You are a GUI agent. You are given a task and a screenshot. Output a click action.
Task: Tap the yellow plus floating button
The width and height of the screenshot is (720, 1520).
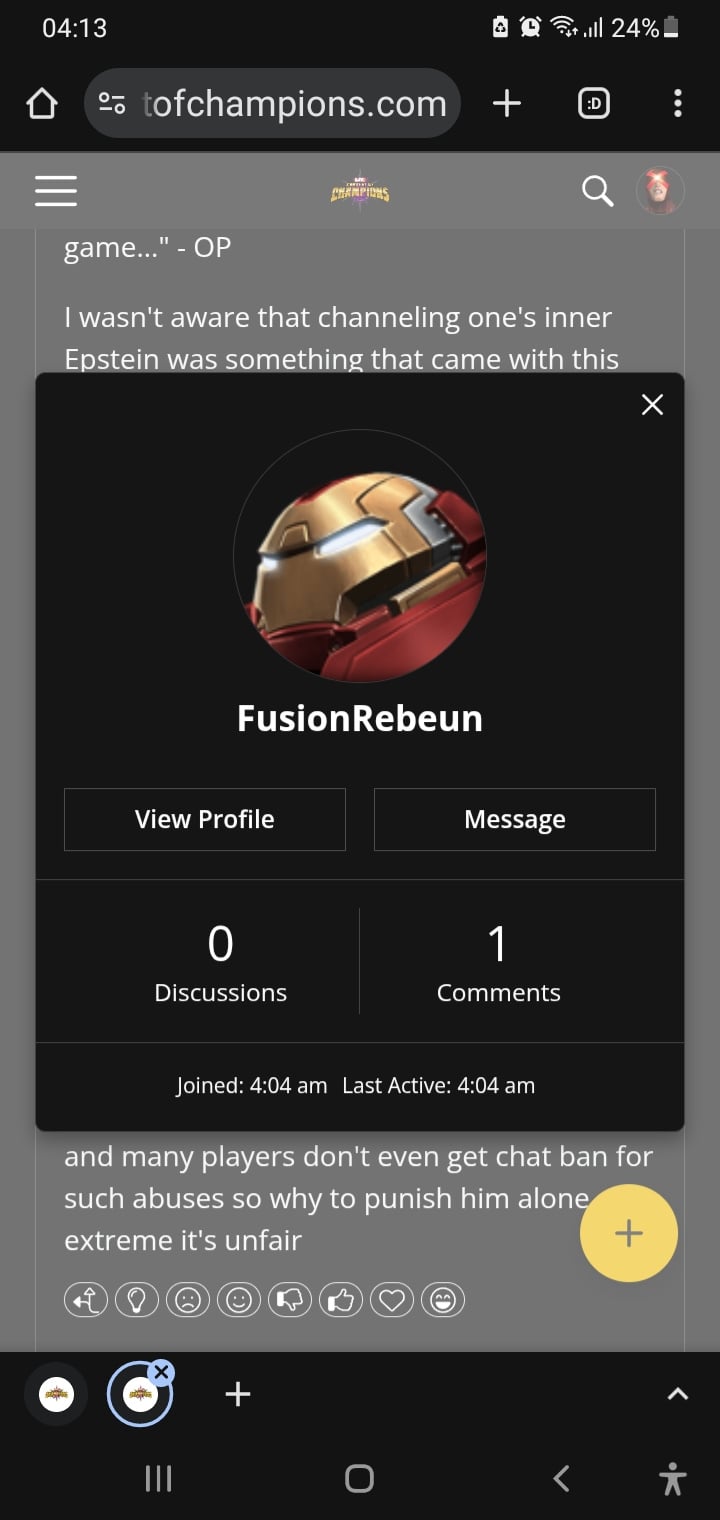(628, 1233)
